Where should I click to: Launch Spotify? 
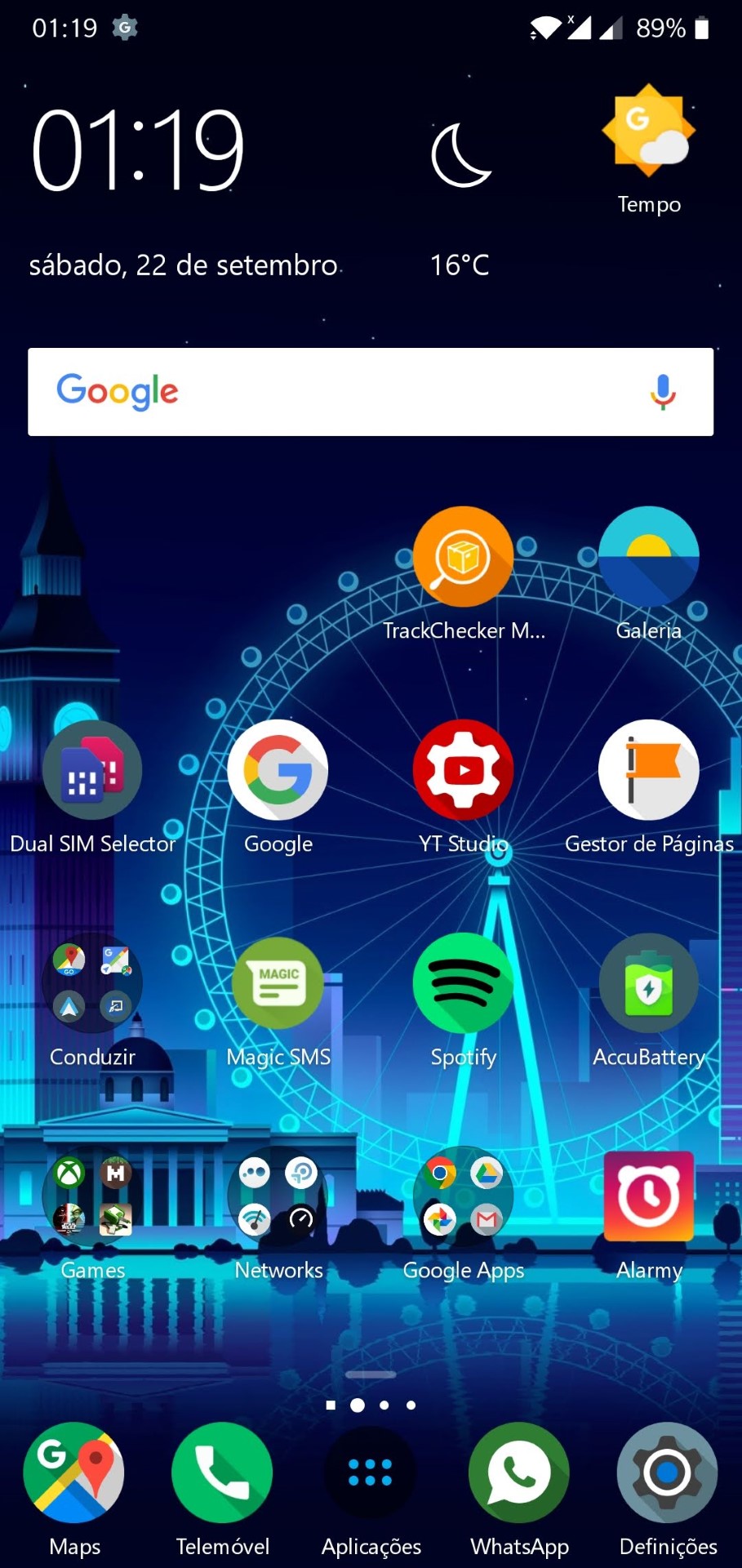click(x=464, y=983)
